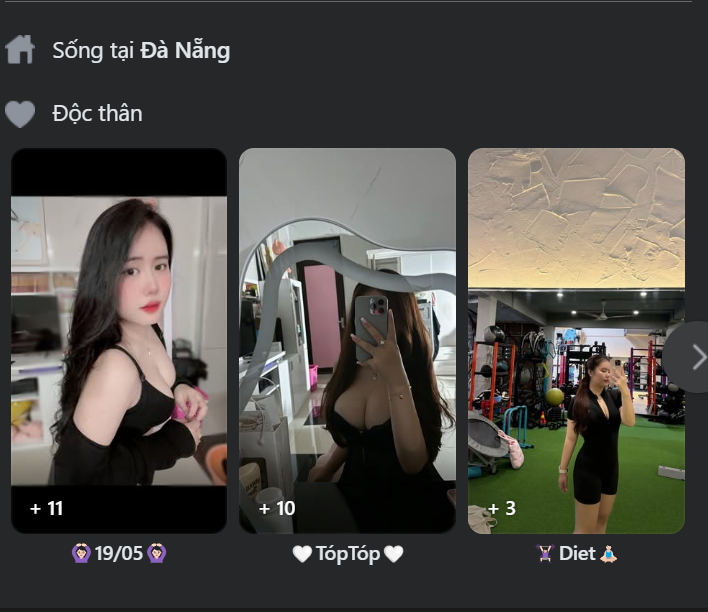Open the Diet highlight album
The width and height of the screenshot is (708, 612).
tap(576, 340)
